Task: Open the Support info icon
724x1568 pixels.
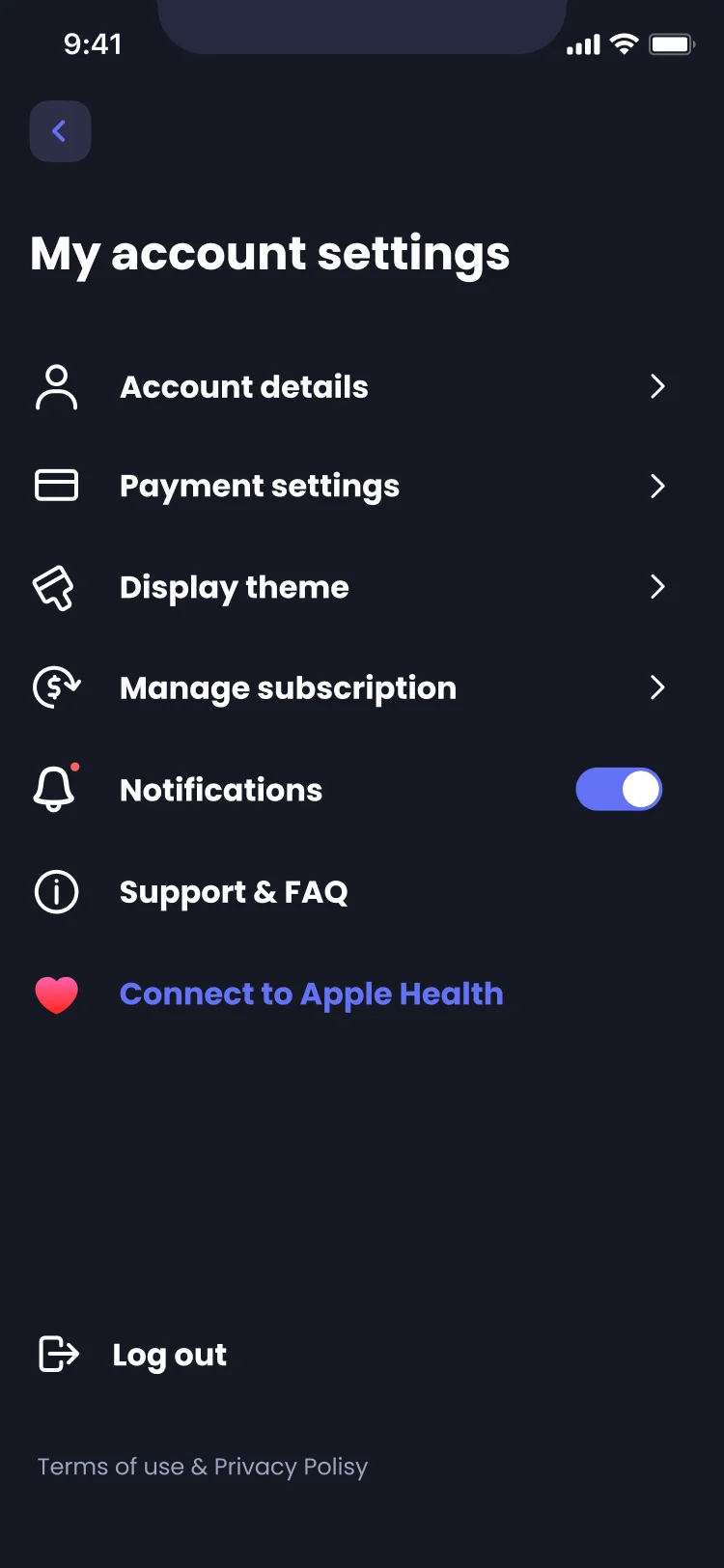Action: pyautogui.click(x=56, y=891)
